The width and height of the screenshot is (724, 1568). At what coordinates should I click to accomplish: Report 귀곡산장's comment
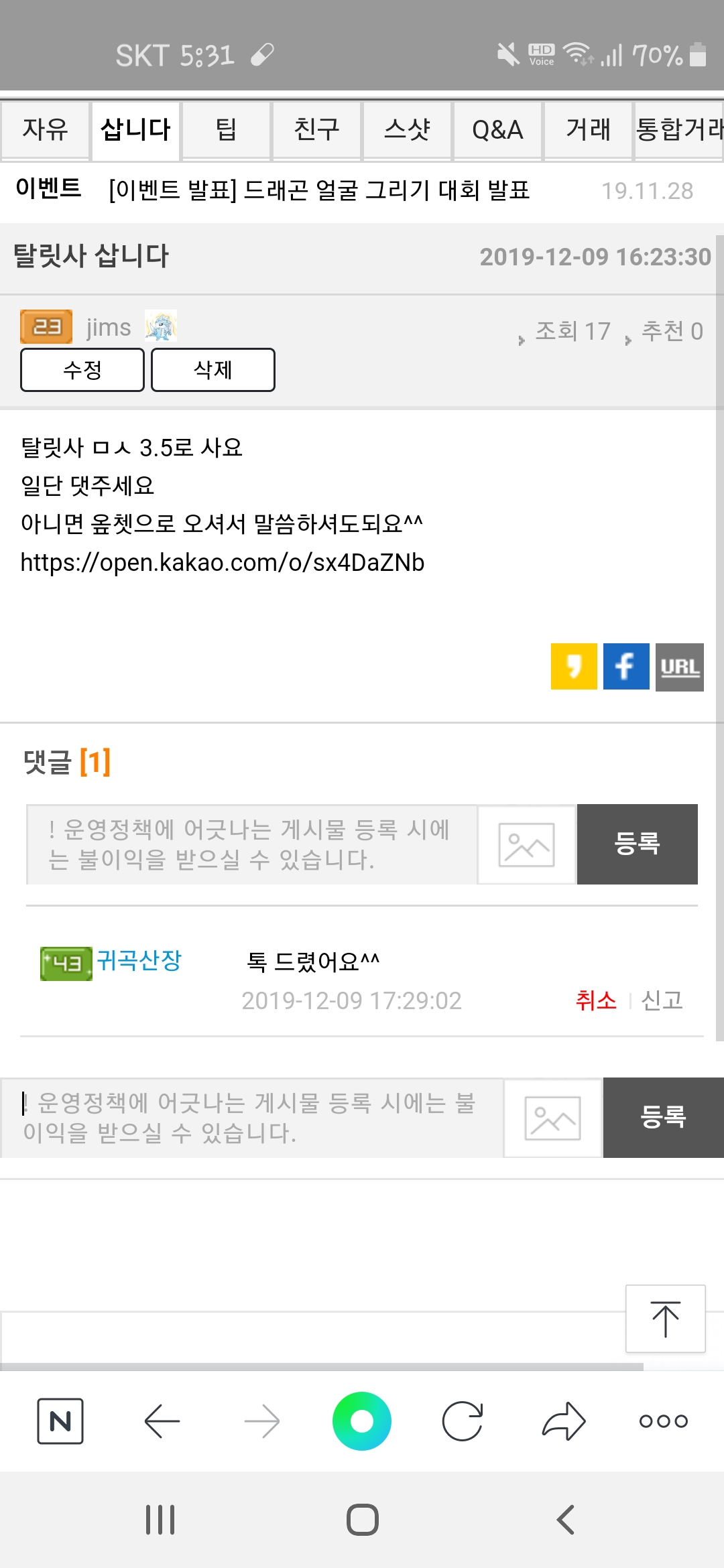[662, 1000]
